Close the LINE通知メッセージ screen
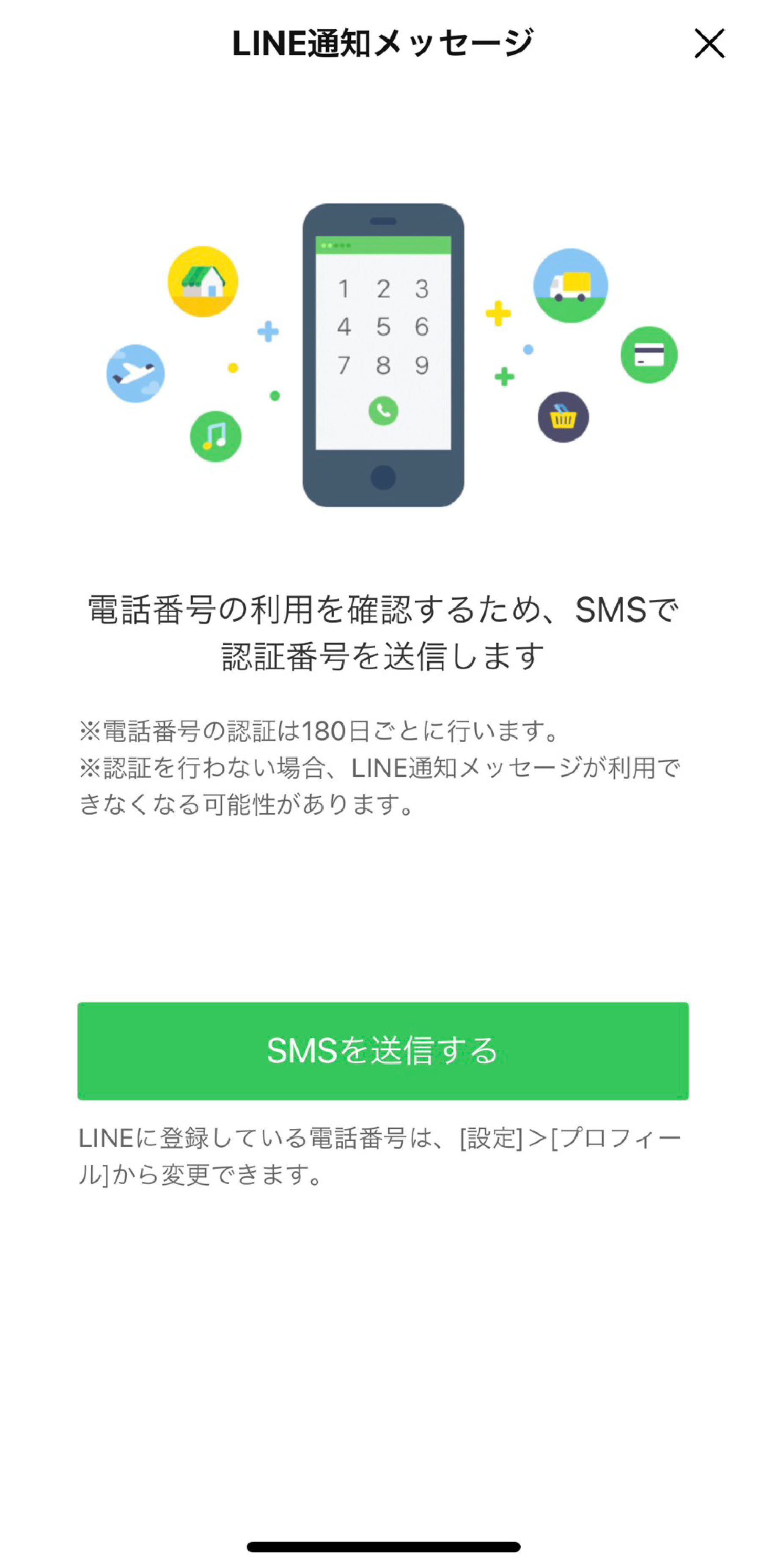This screenshot has height=1568, width=767. coord(709,43)
